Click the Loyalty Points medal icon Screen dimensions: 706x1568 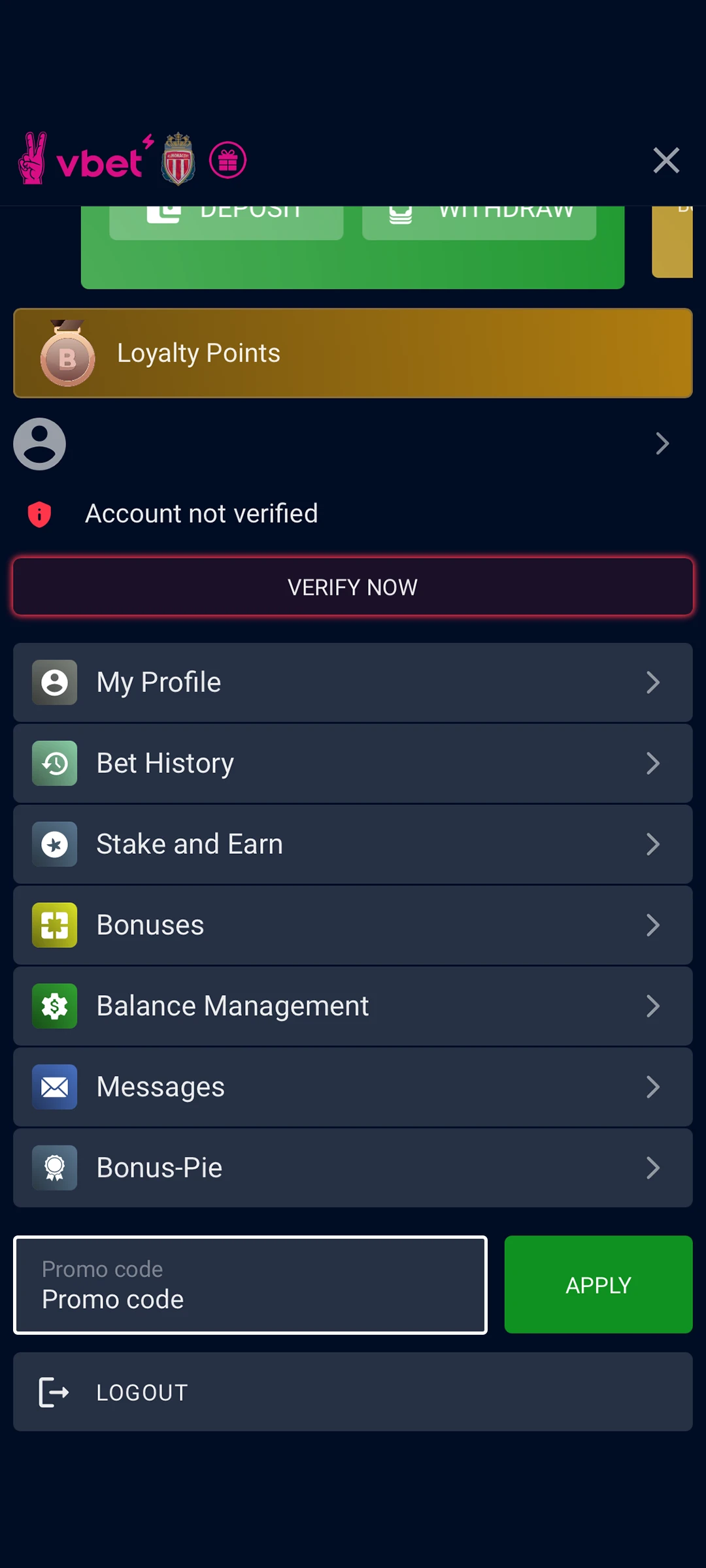pyautogui.click(x=68, y=353)
